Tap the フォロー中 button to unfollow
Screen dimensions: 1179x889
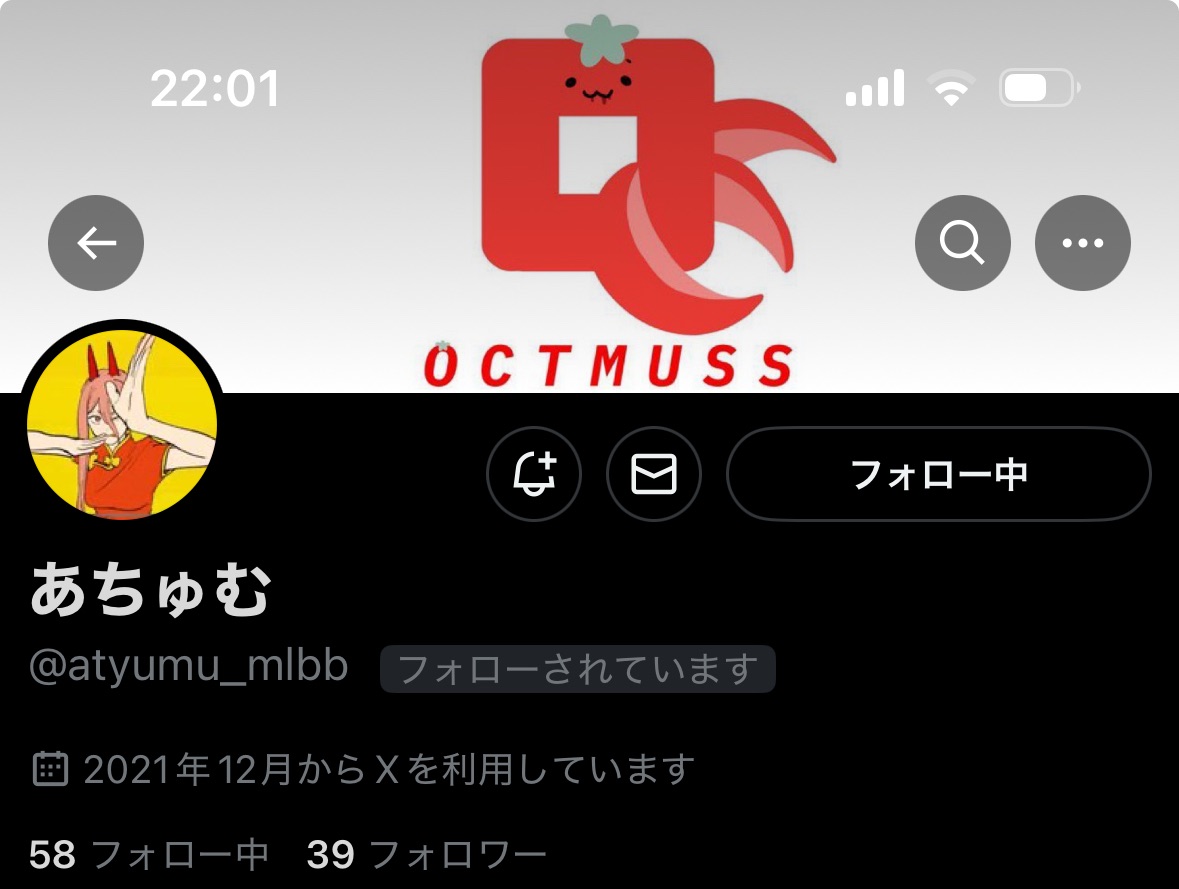point(938,474)
